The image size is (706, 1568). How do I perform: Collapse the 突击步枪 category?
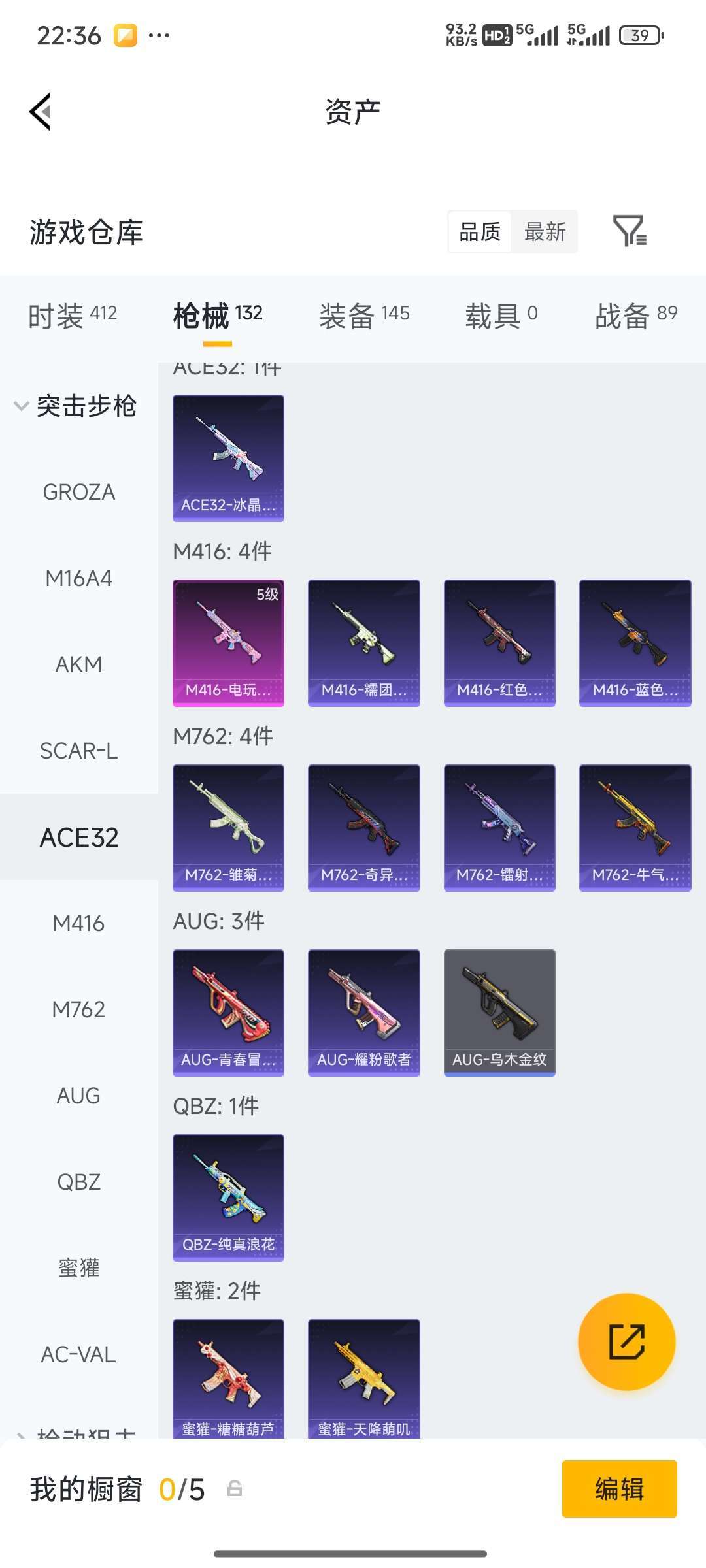click(75, 406)
